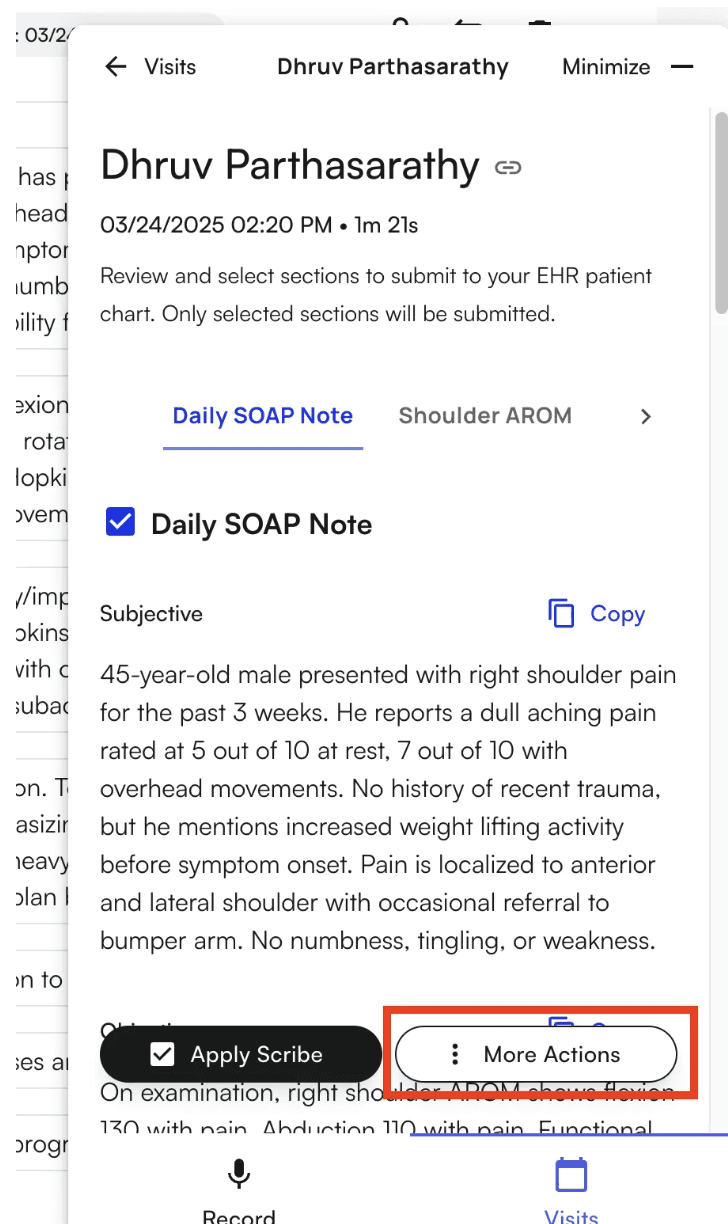
Task: Go back to Visits
Action: [x=150, y=67]
